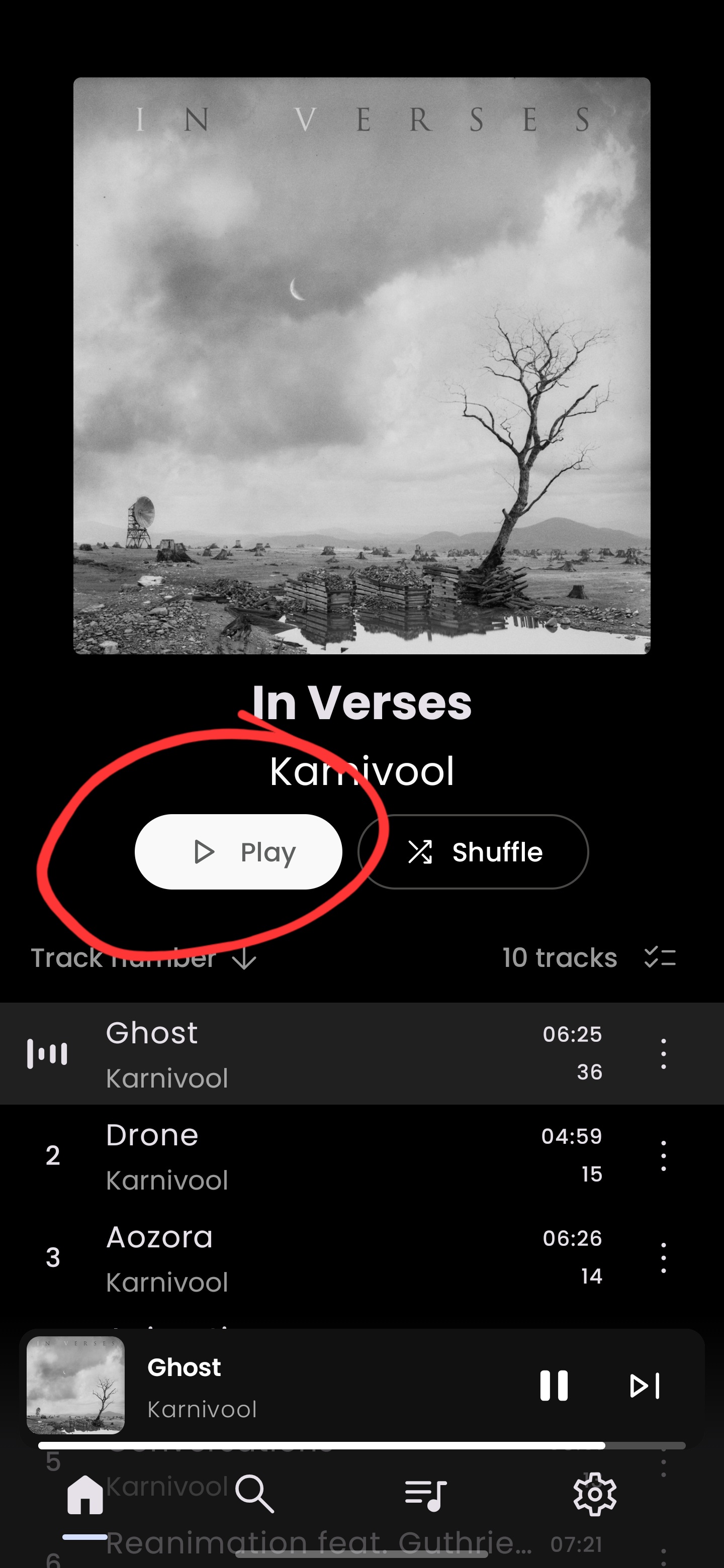This screenshot has height=1568, width=724.
Task: Open more options for Aozora
Action: [x=663, y=1258]
